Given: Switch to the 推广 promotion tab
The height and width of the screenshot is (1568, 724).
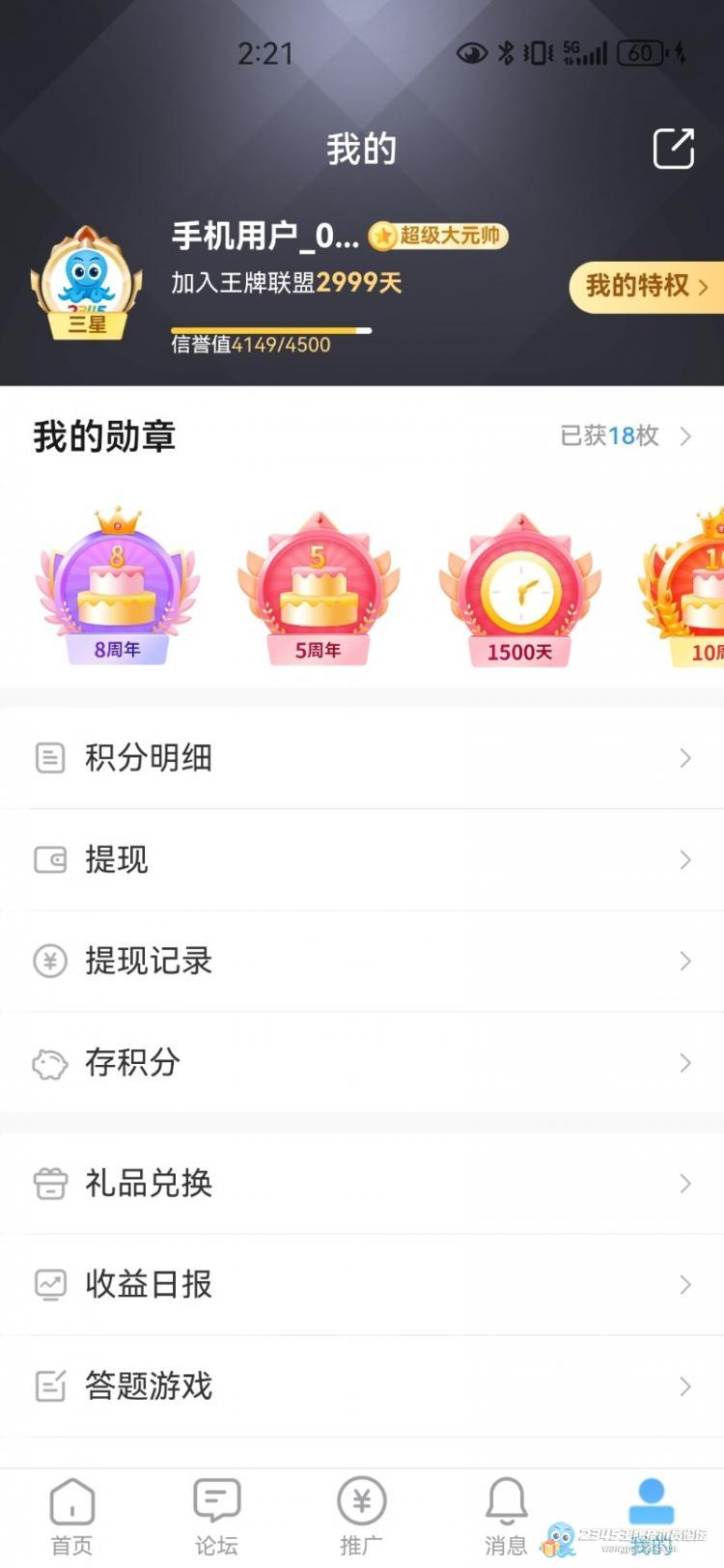Looking at the screenshot, I should 361,1518.
